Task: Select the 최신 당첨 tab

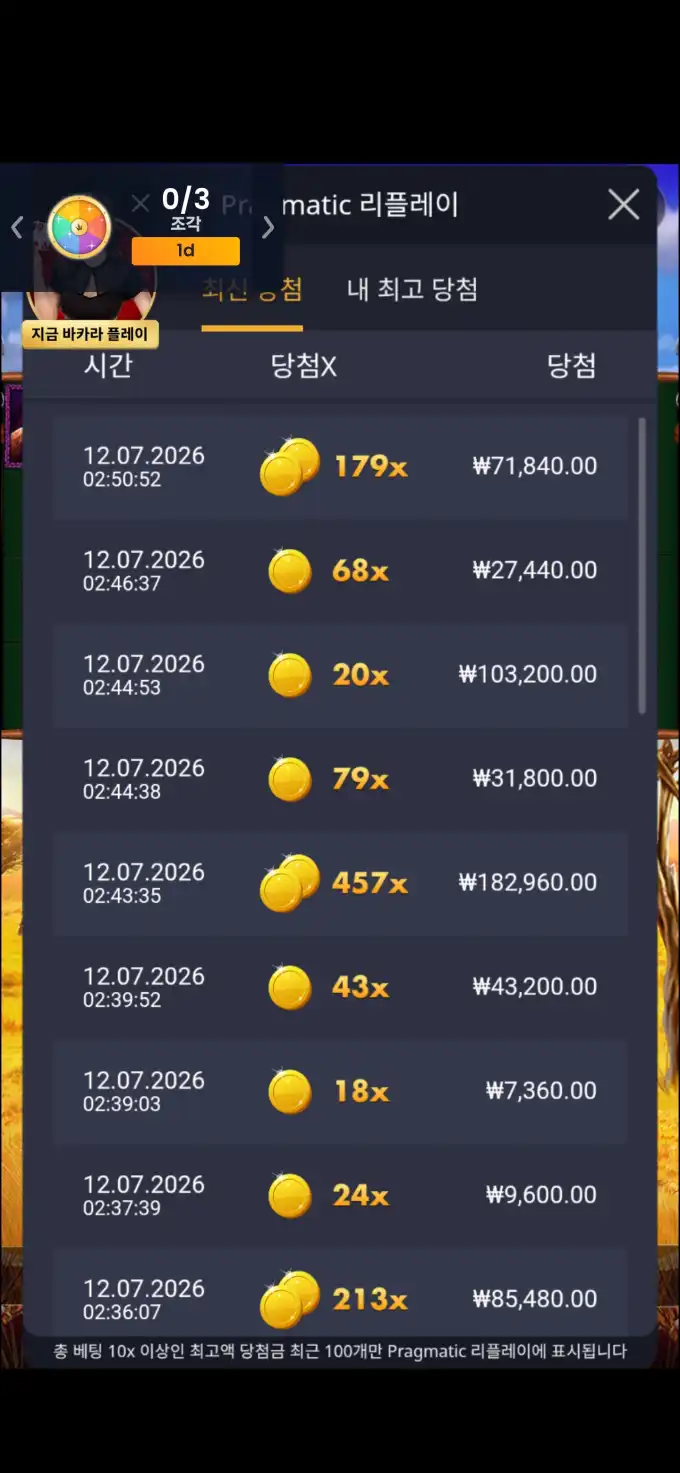Action: (x=252, y=290)
